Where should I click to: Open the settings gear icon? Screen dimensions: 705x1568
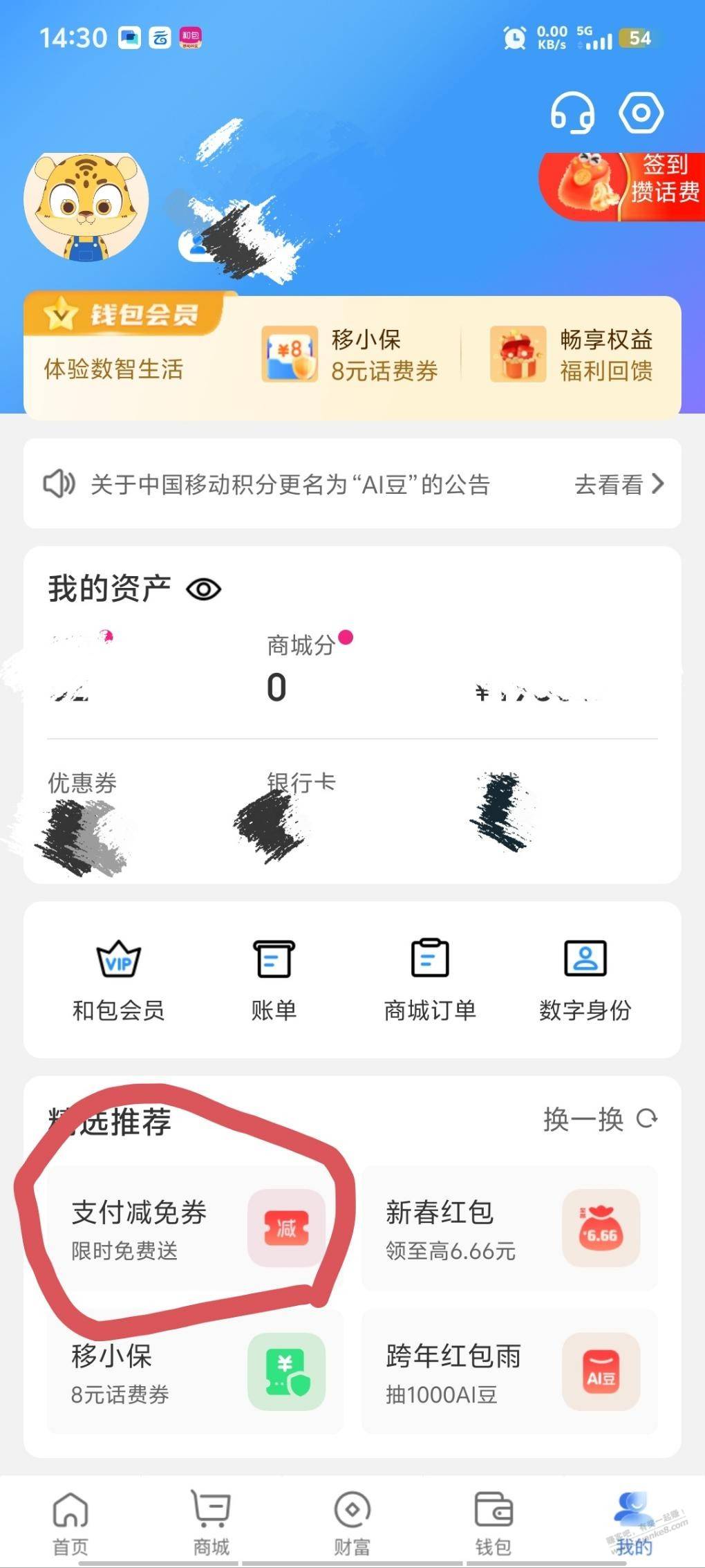(x=641, y=113)
